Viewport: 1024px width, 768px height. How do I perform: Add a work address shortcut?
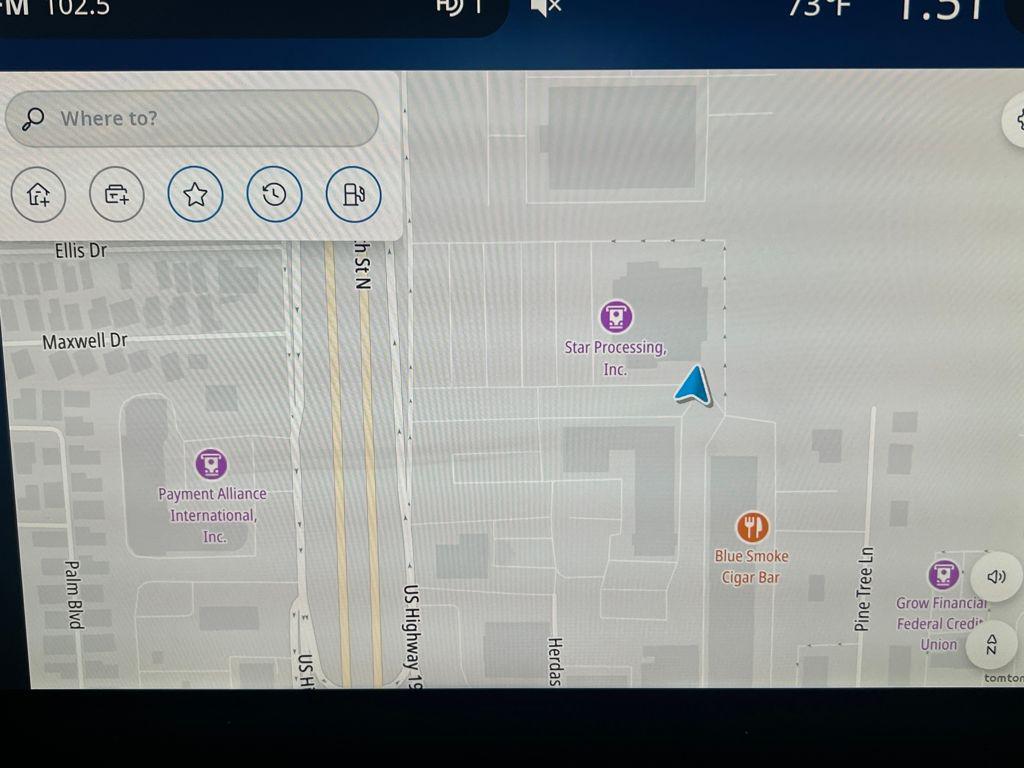(x=117, y=194)
